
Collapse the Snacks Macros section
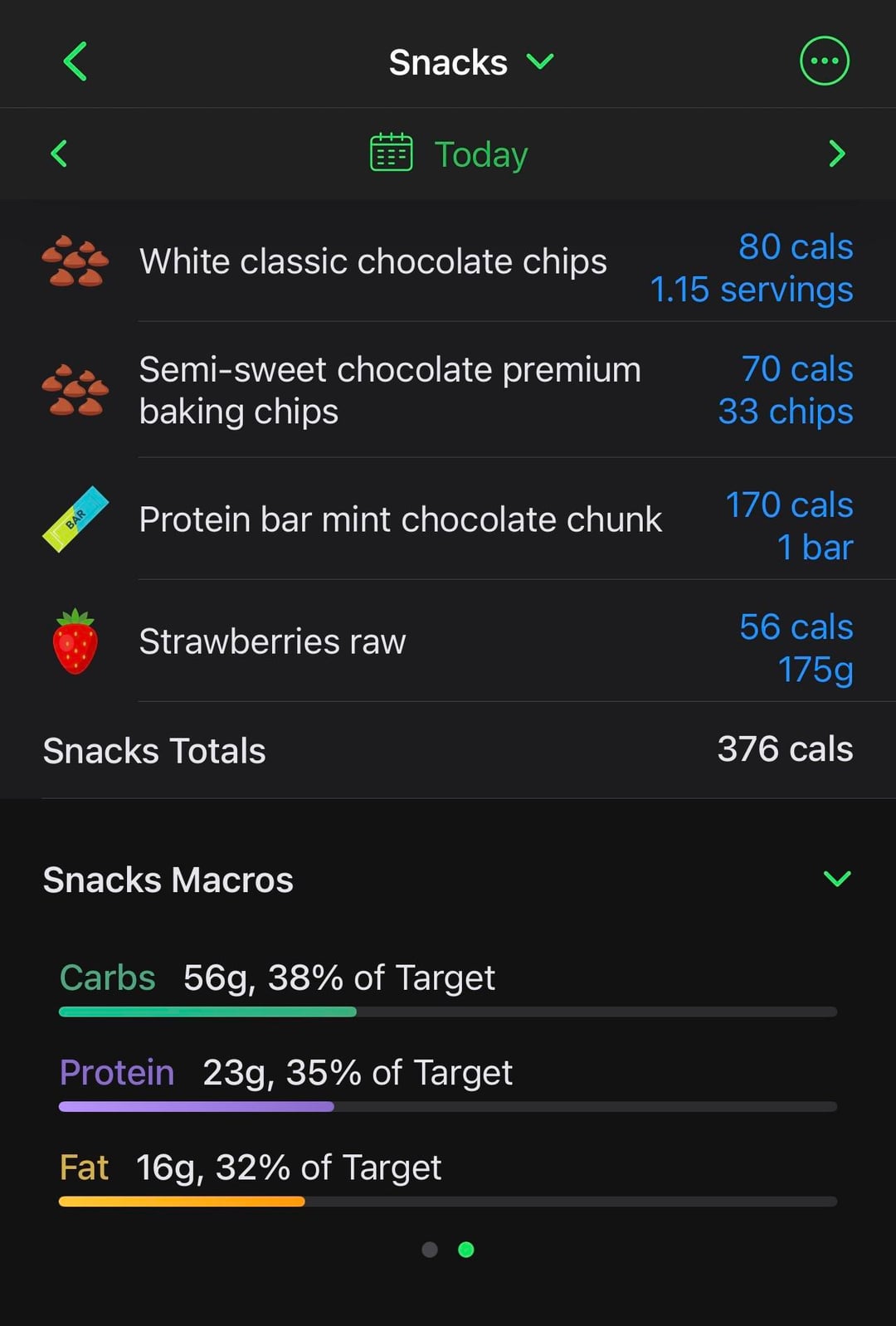point(836,879)
